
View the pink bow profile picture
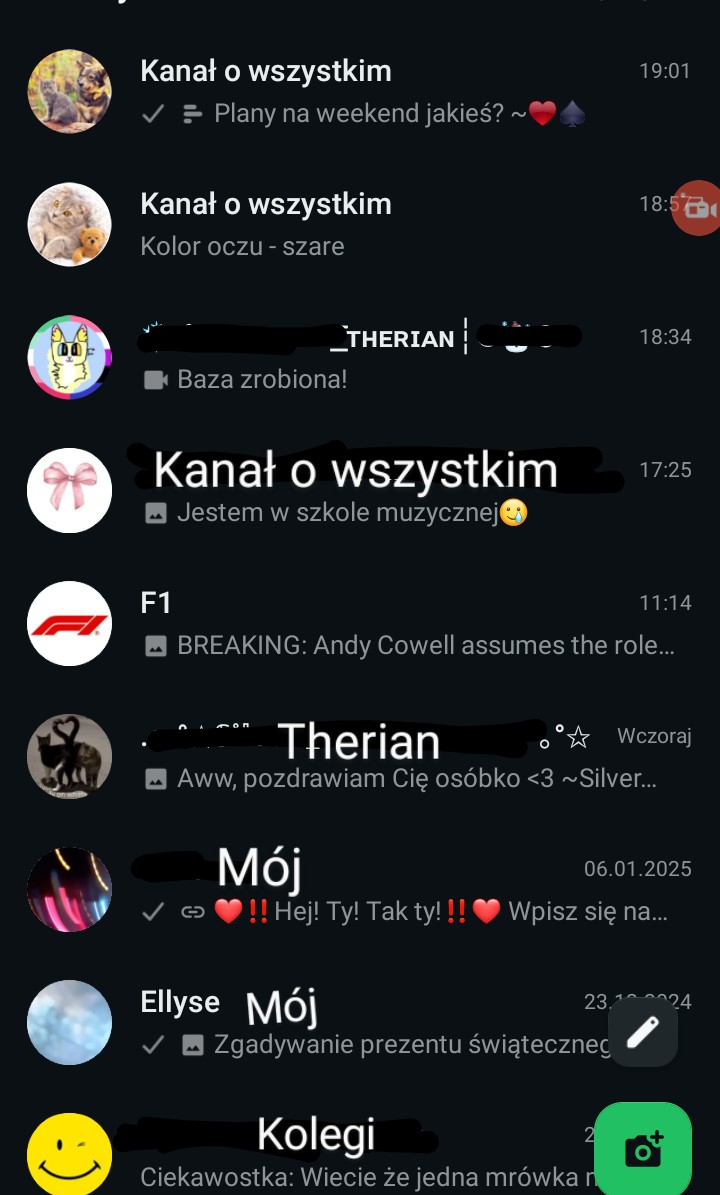(69, 490)
